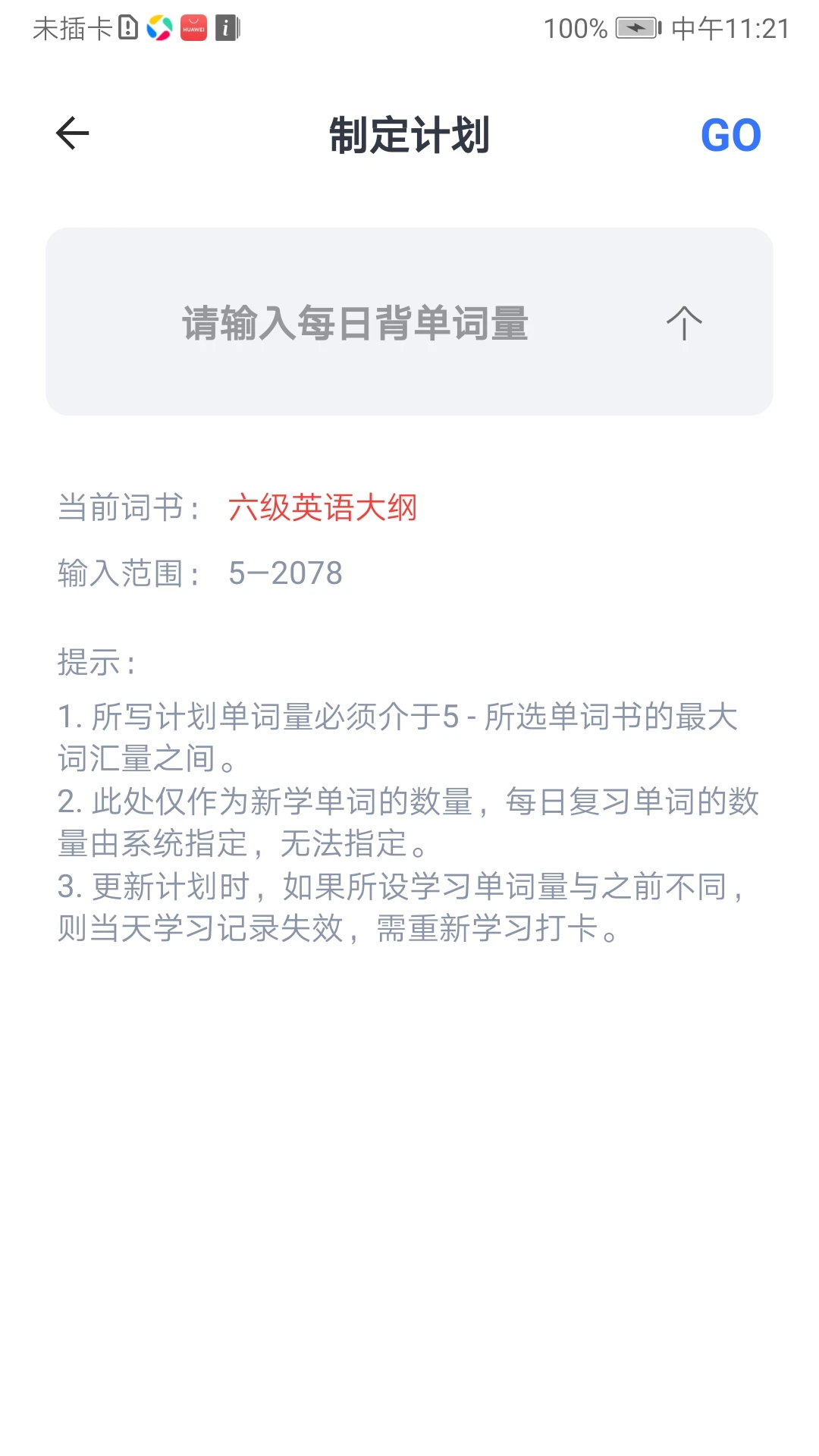Tap the charging battery icon

637,27
